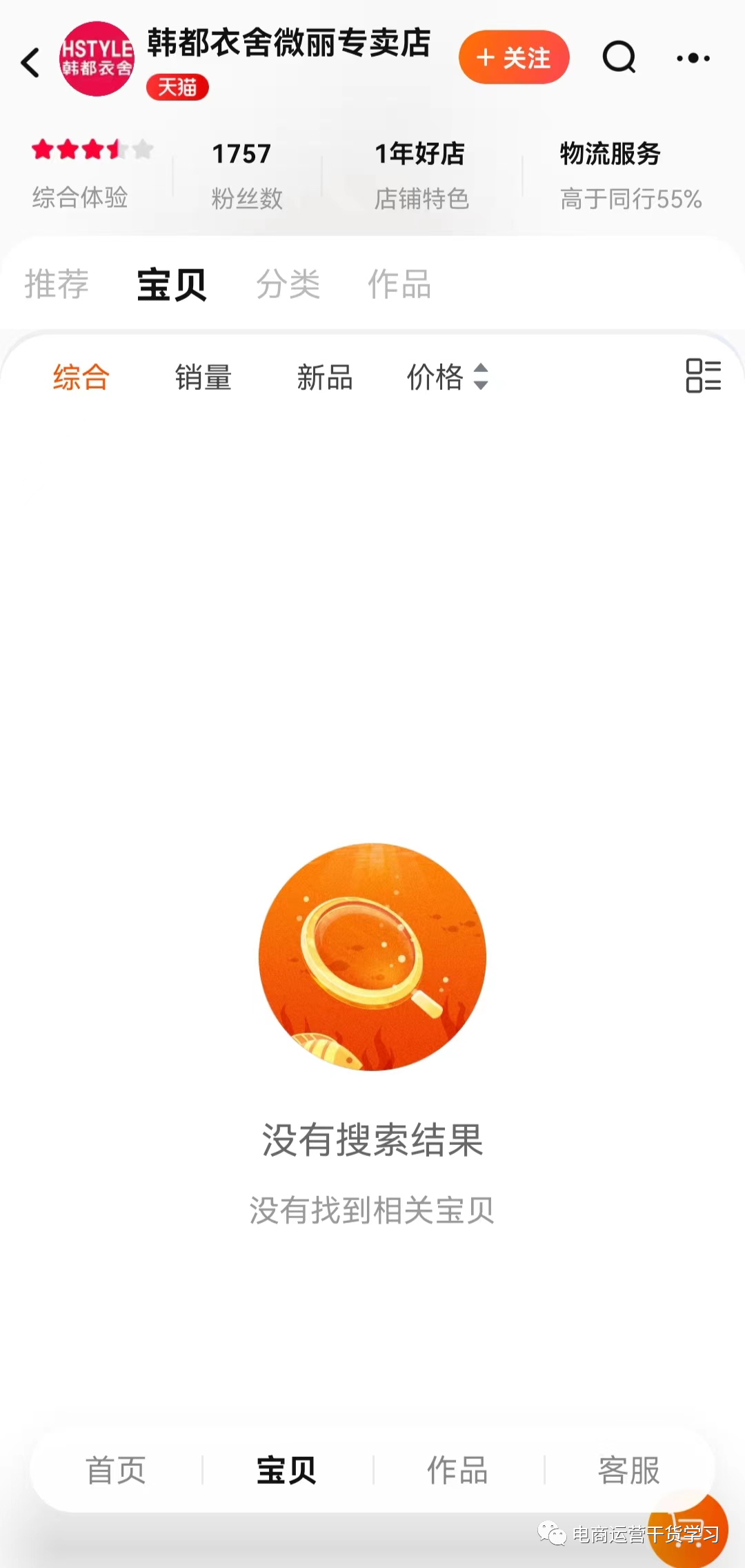745x1568 pixels.
Task: Select the 分类 top tab
Action: pyautogui.click(x=288, y=284)
